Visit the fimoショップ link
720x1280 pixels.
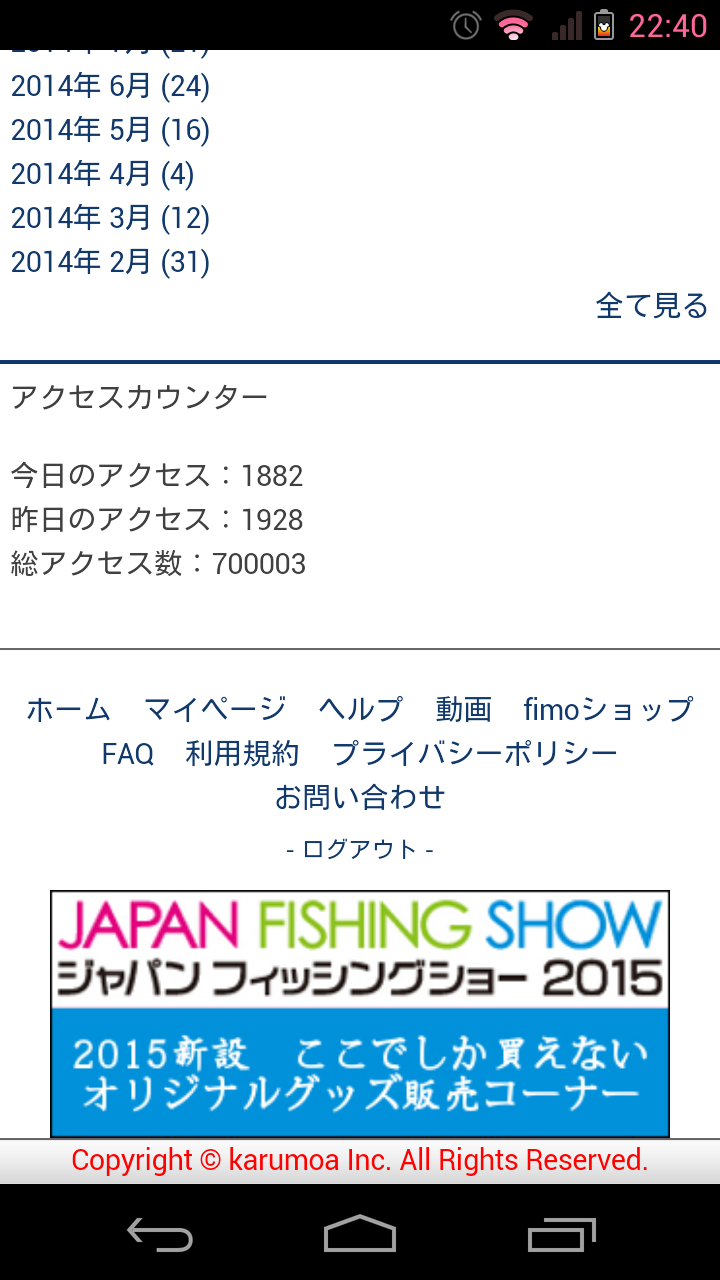[x=608, y=709]
